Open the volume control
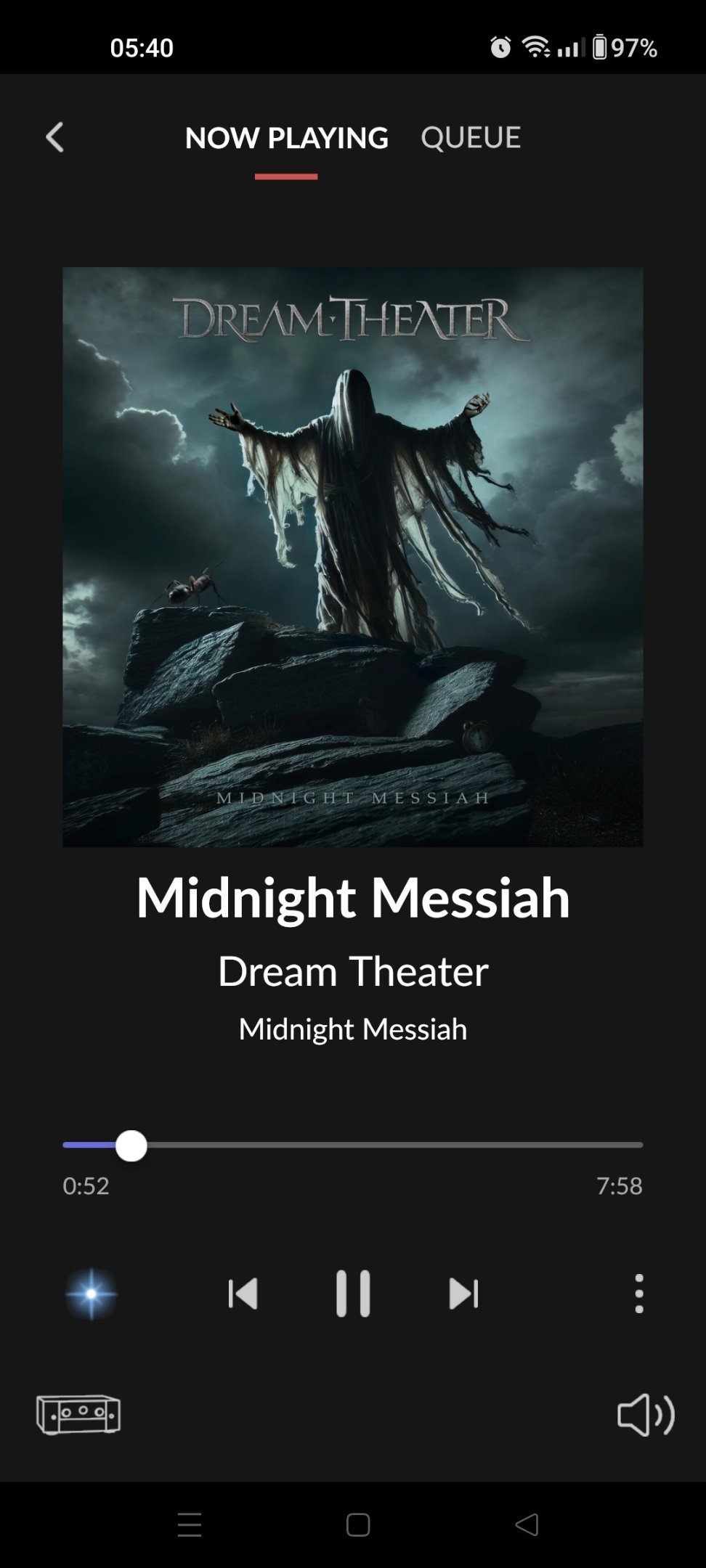Screen dimensions: 706x1568 click(646, 1415)
